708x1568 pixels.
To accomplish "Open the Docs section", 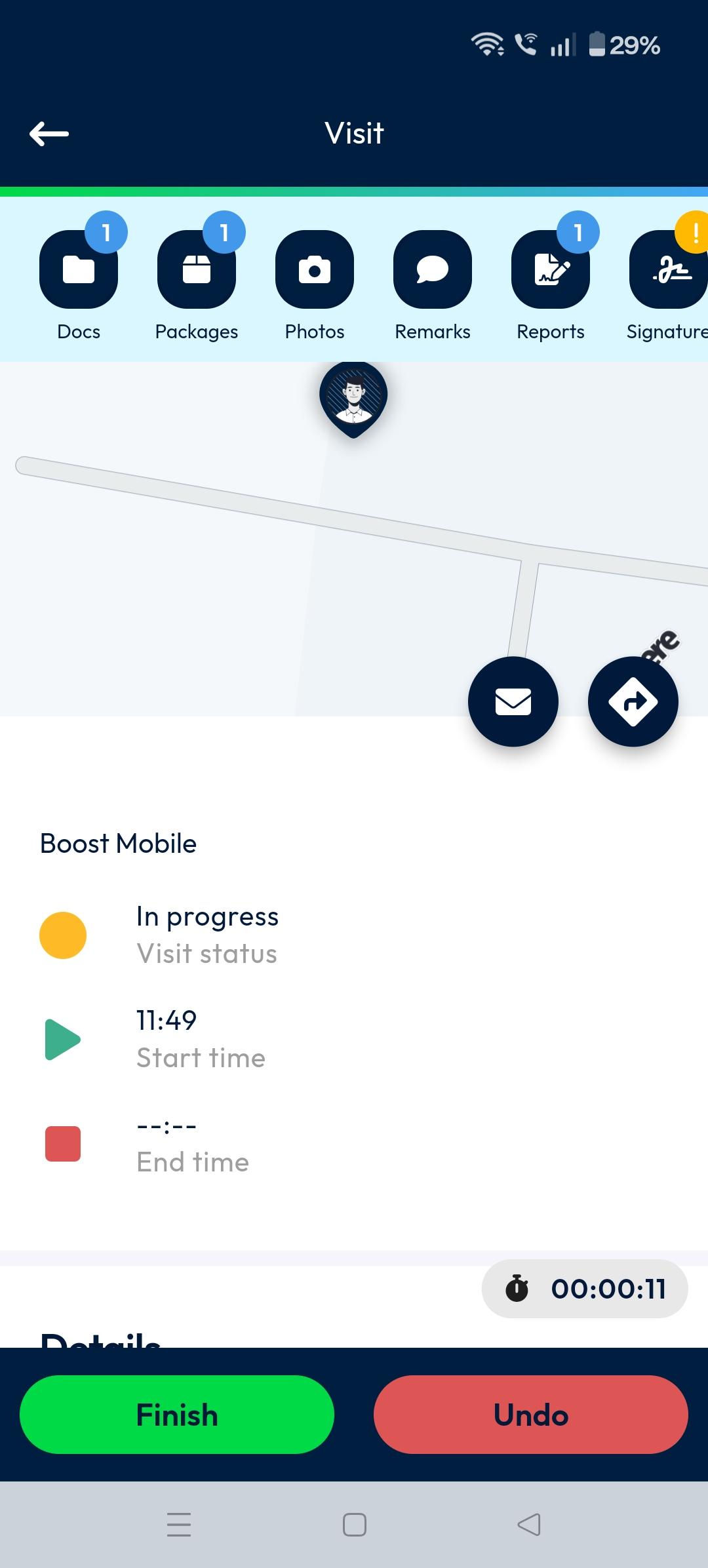I will coord(79,269).
